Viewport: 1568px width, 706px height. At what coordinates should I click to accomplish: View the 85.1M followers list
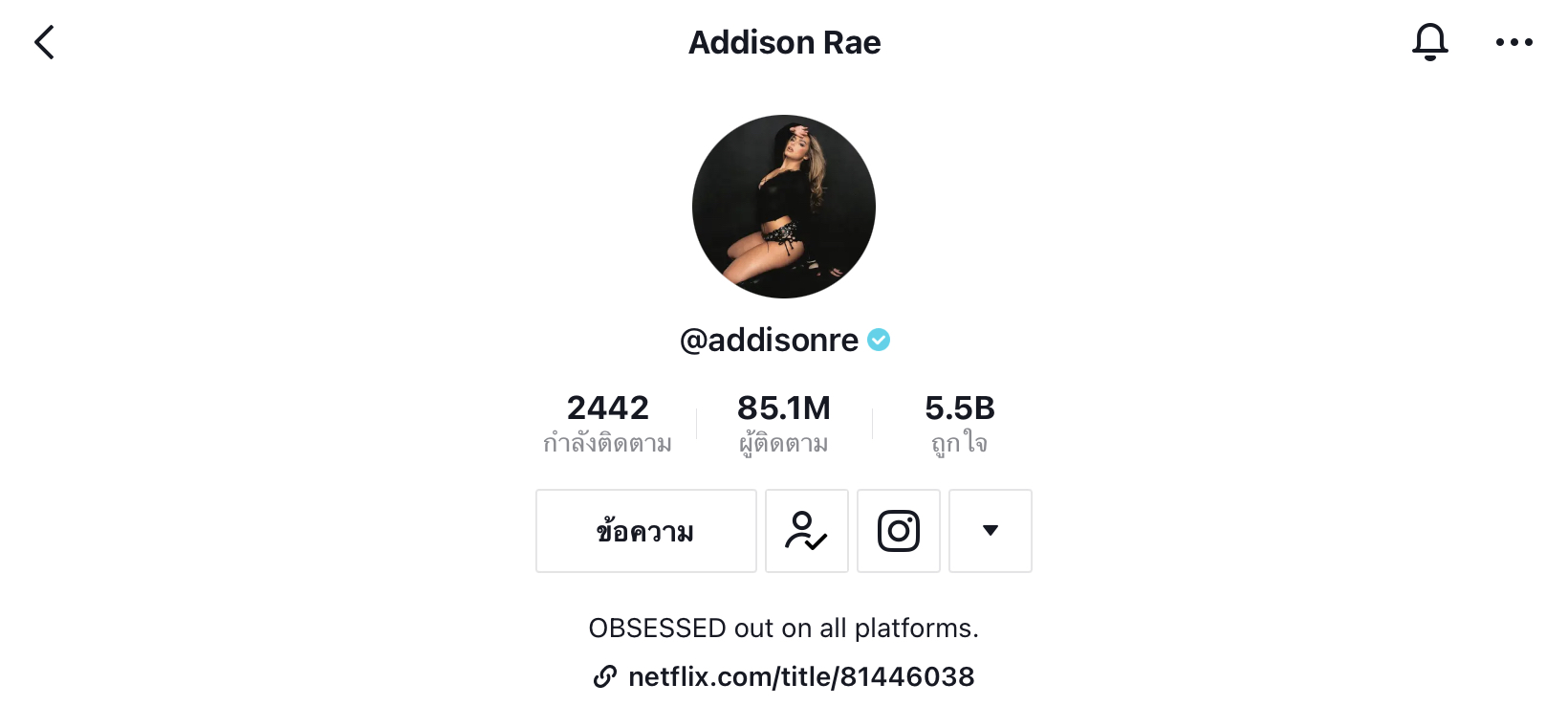click(x=783, y=423)
